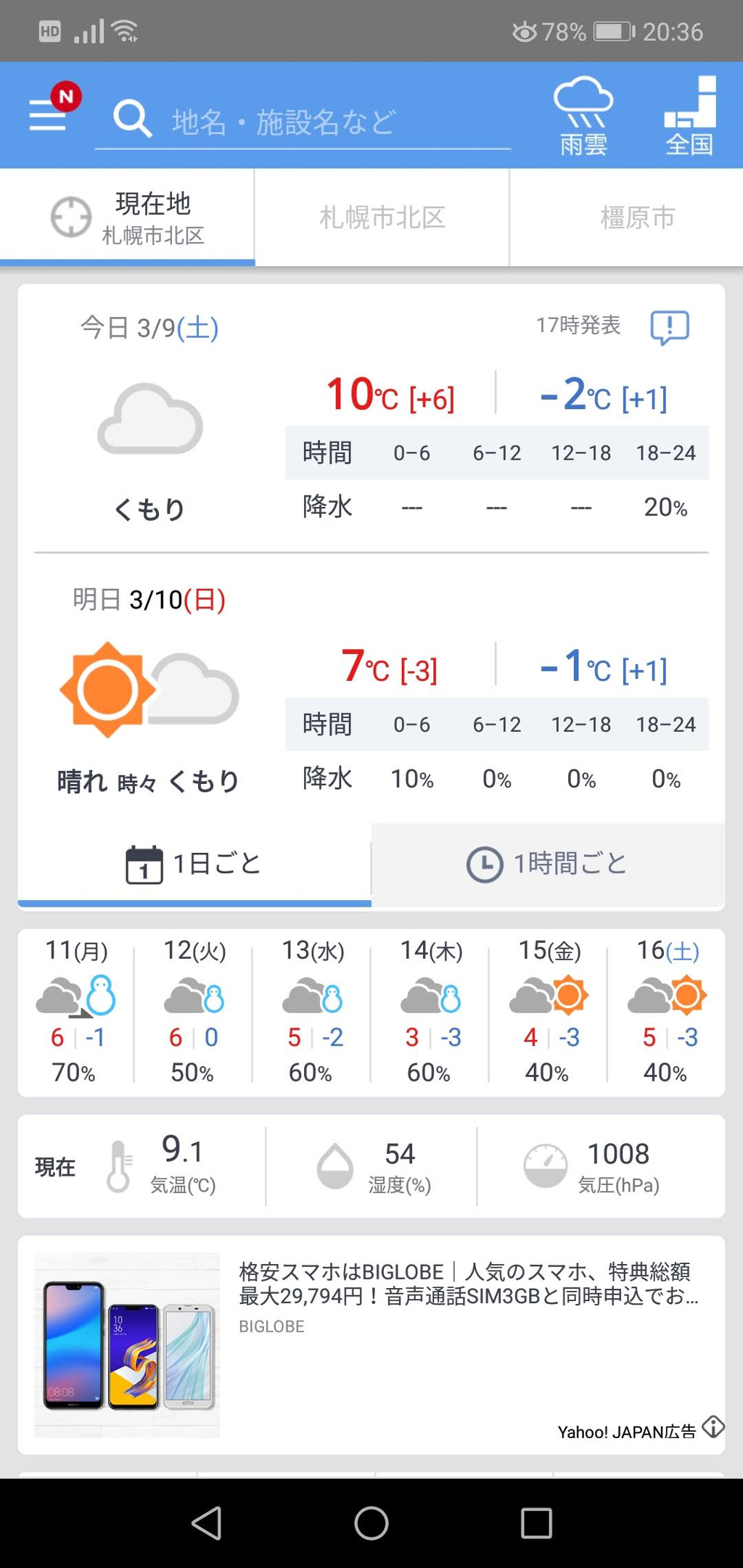
Task: Select the 1日ごと daily forecast tab
Action: 194,864
